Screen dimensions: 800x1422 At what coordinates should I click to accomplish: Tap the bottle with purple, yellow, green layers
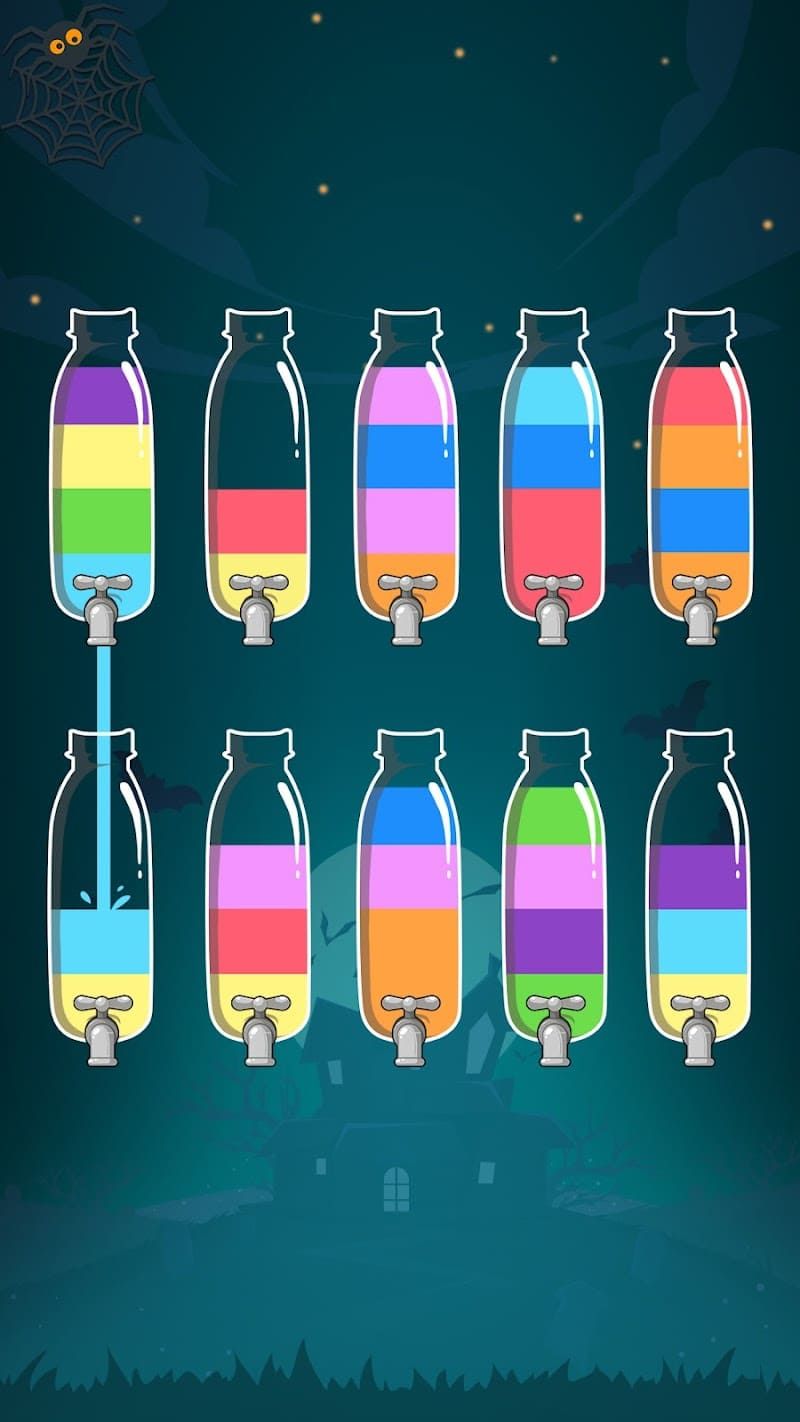click(101, 470)
